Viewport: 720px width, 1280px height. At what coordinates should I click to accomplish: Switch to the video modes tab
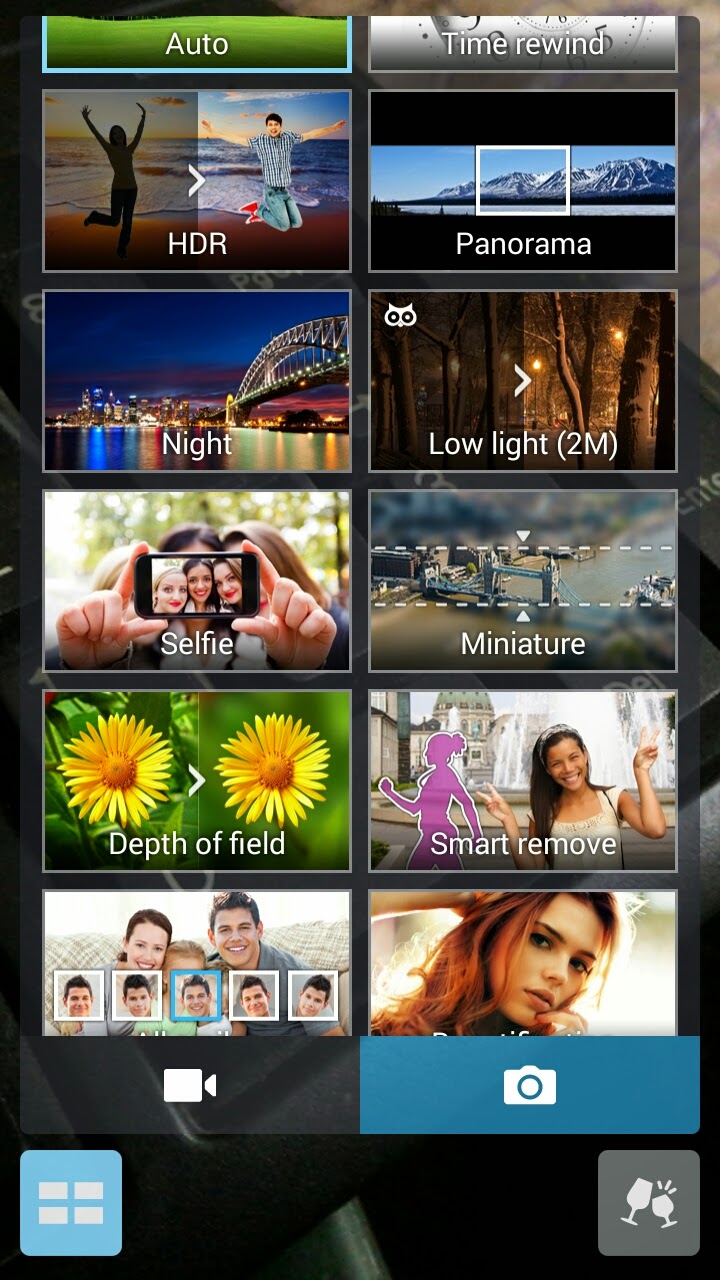tap(190, 1085)
